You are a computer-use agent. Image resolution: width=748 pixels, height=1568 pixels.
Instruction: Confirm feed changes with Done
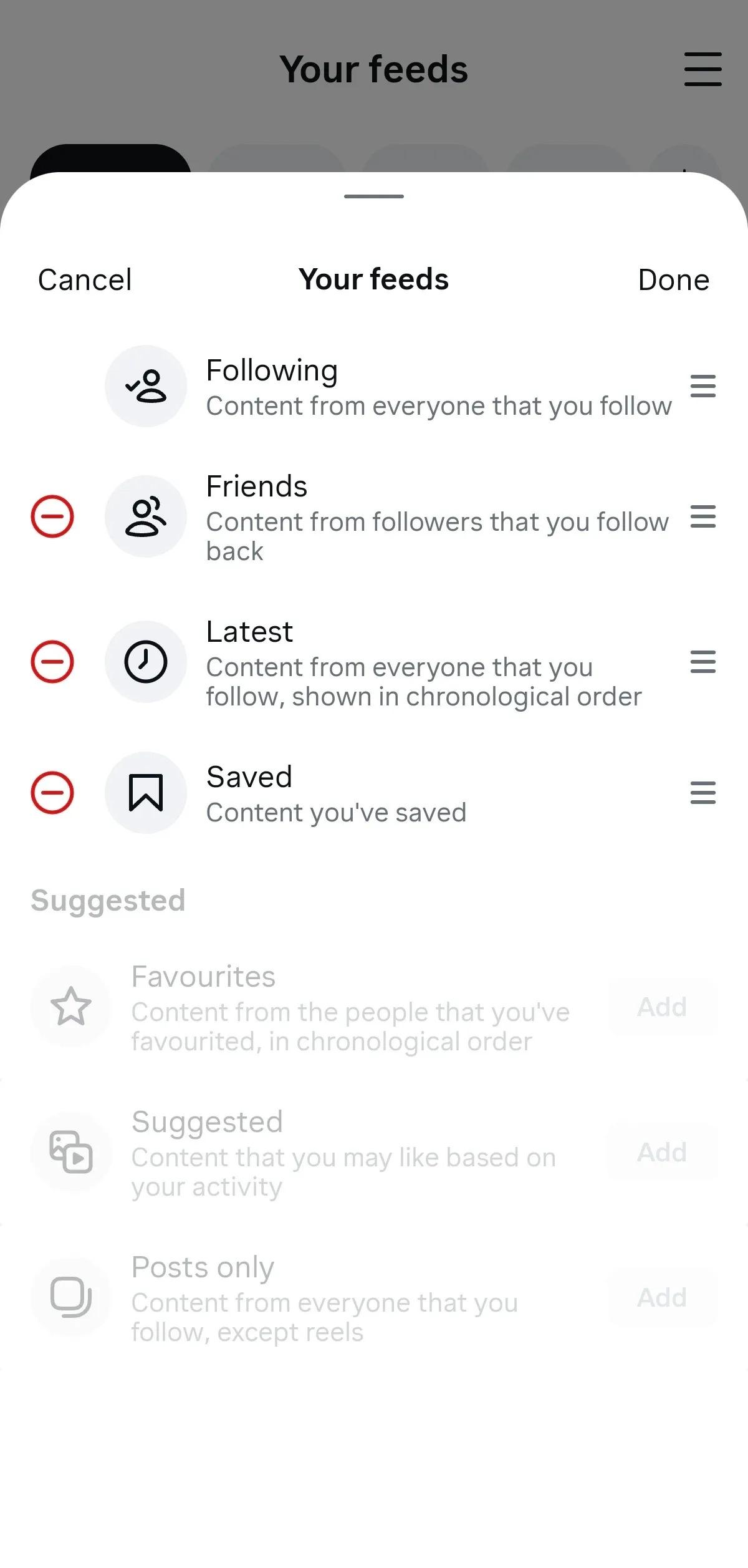[673, 279]
